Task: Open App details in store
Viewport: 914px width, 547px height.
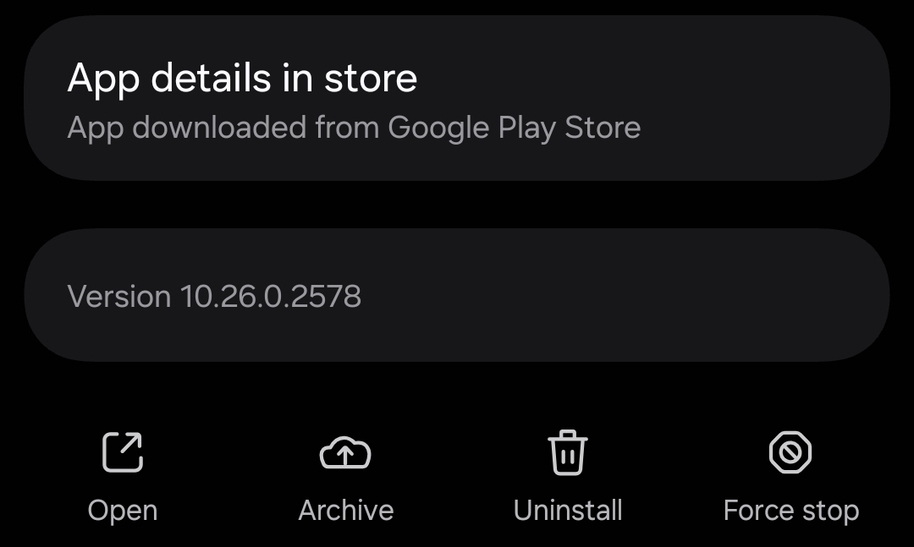Action: (x=456, y=100)
